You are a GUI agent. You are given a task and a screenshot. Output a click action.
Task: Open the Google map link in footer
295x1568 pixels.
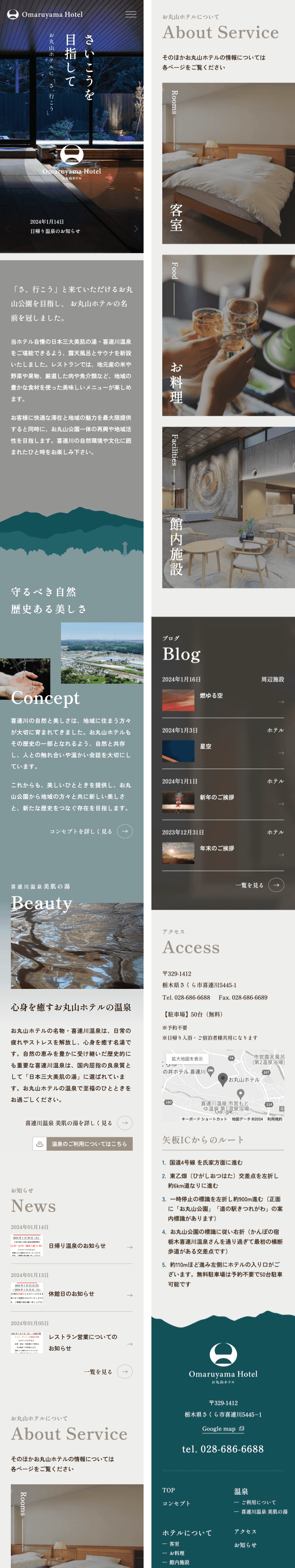[x=223, y=1429]
